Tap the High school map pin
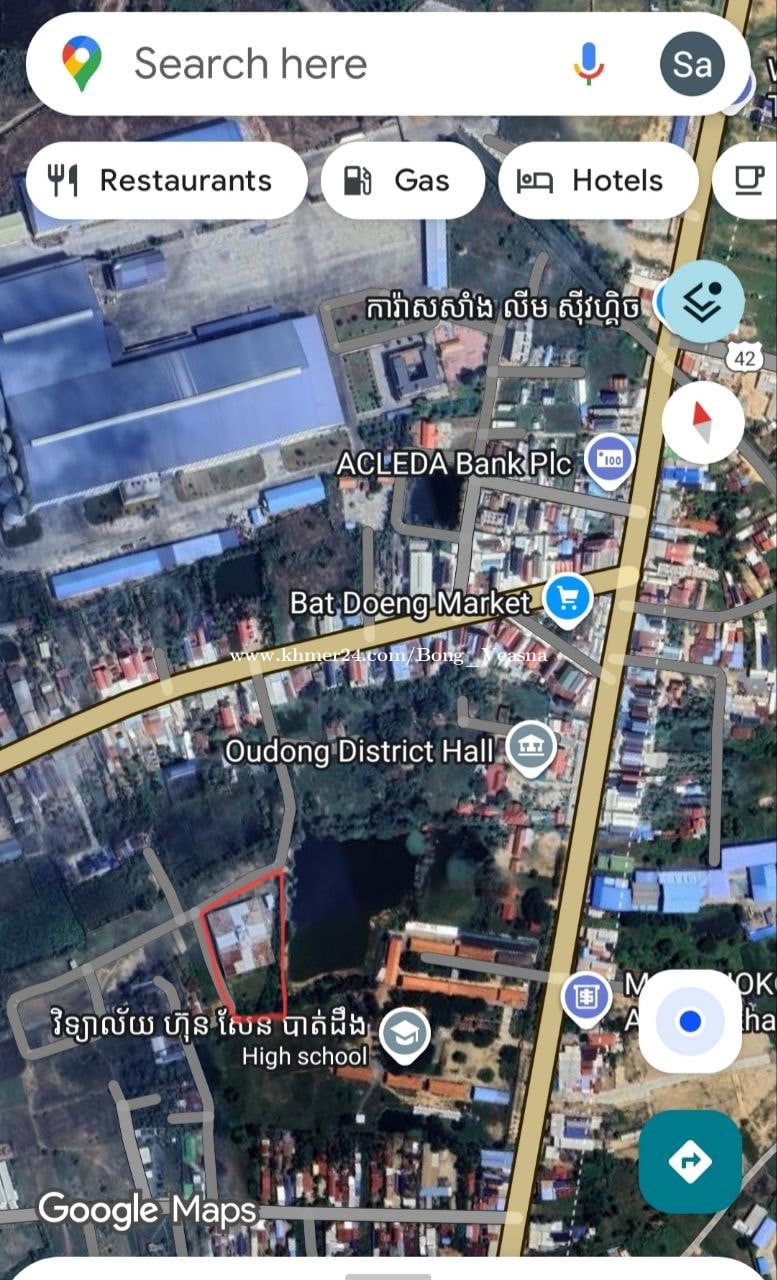The height and width of the screenshot is (1280, 777). click(x=405, y=1035)
